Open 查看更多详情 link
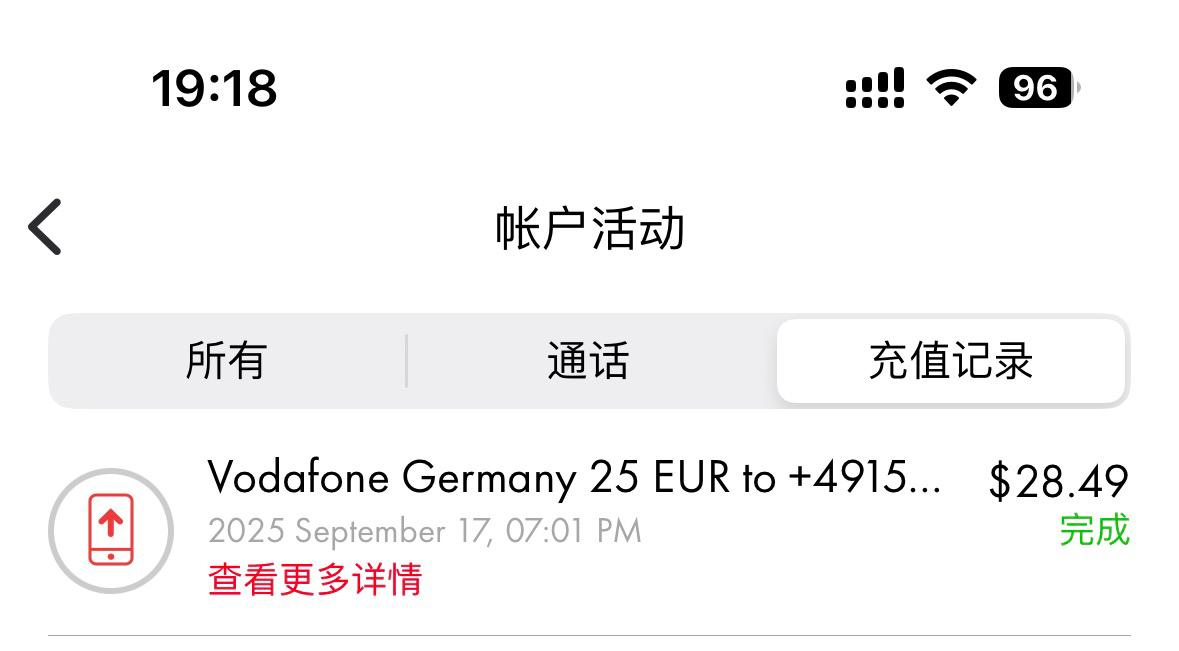The width and height of the screenshot is (1179, 651). click(x=315, y=580)
